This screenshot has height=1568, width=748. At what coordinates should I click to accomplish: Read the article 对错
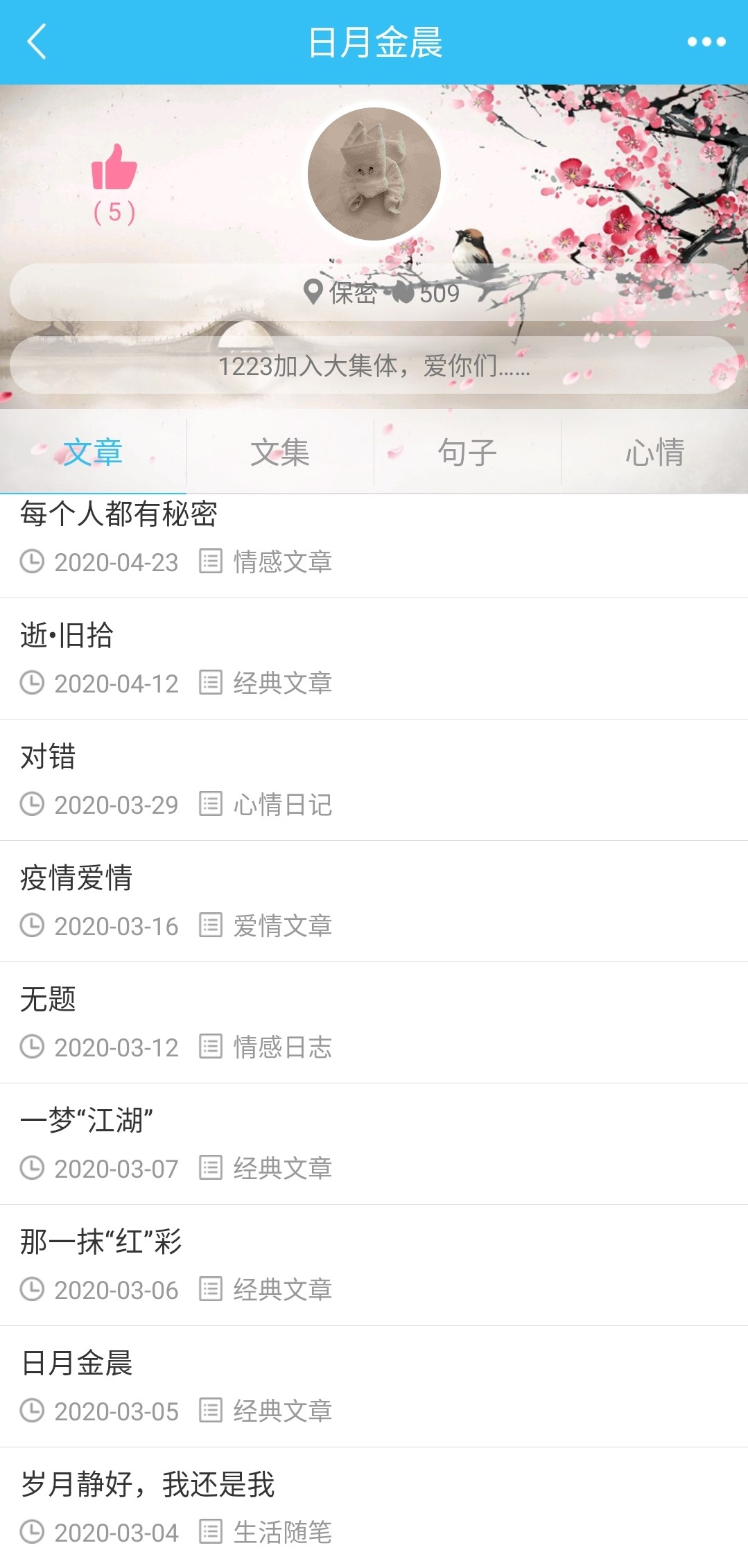tap(48, 757)
